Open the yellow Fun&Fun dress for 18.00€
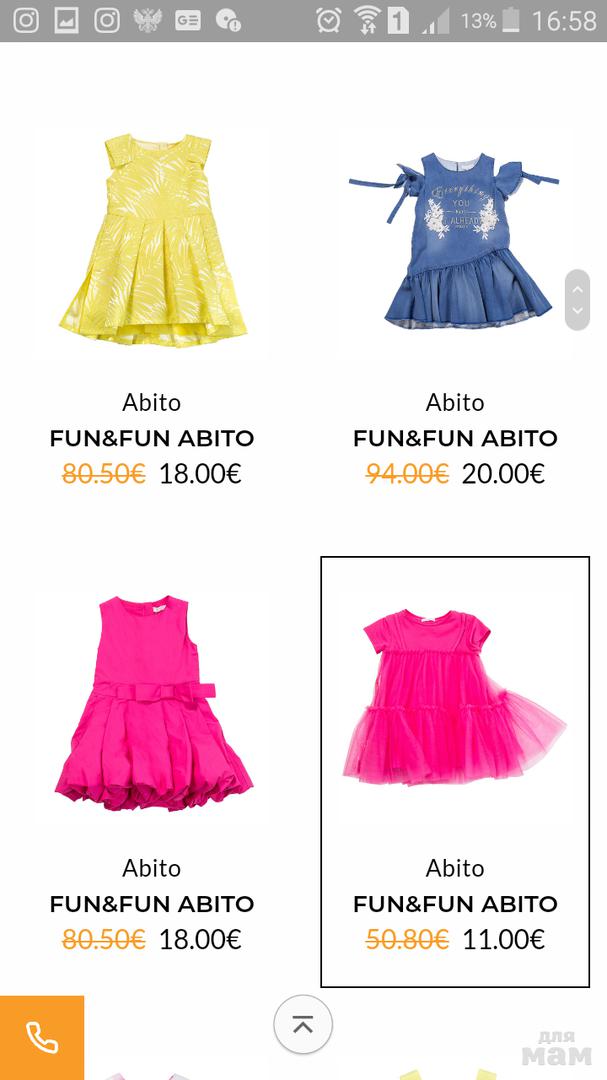607x1080 pixels. (x=151, y=238)
